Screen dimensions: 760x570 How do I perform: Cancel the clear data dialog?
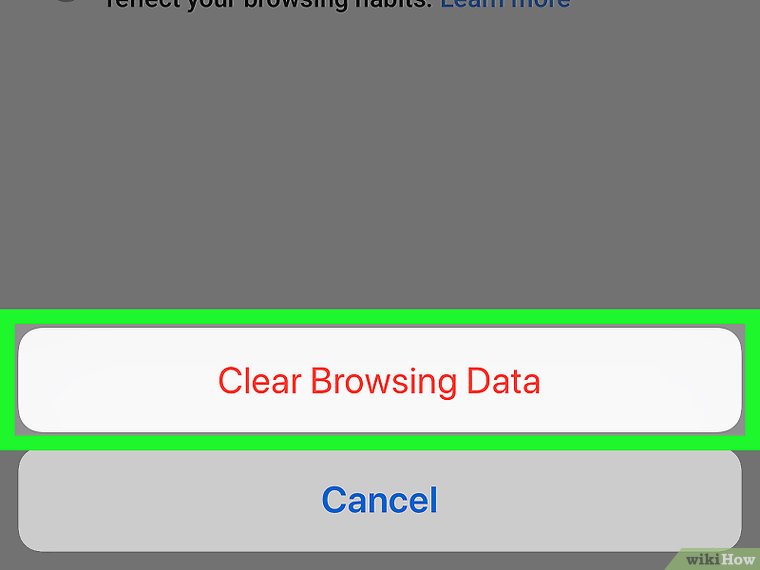click(379, 499)
